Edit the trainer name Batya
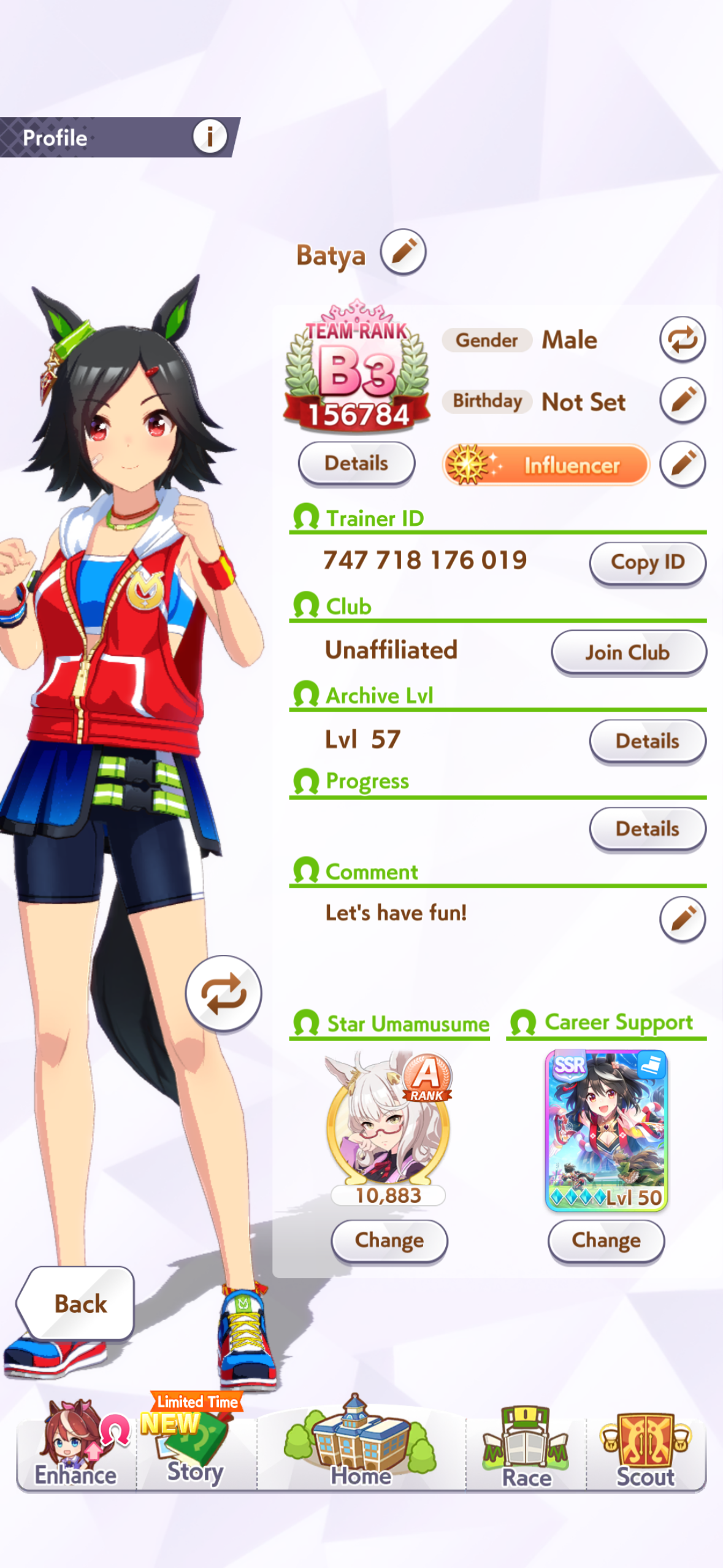 click(x=403, y=252)
